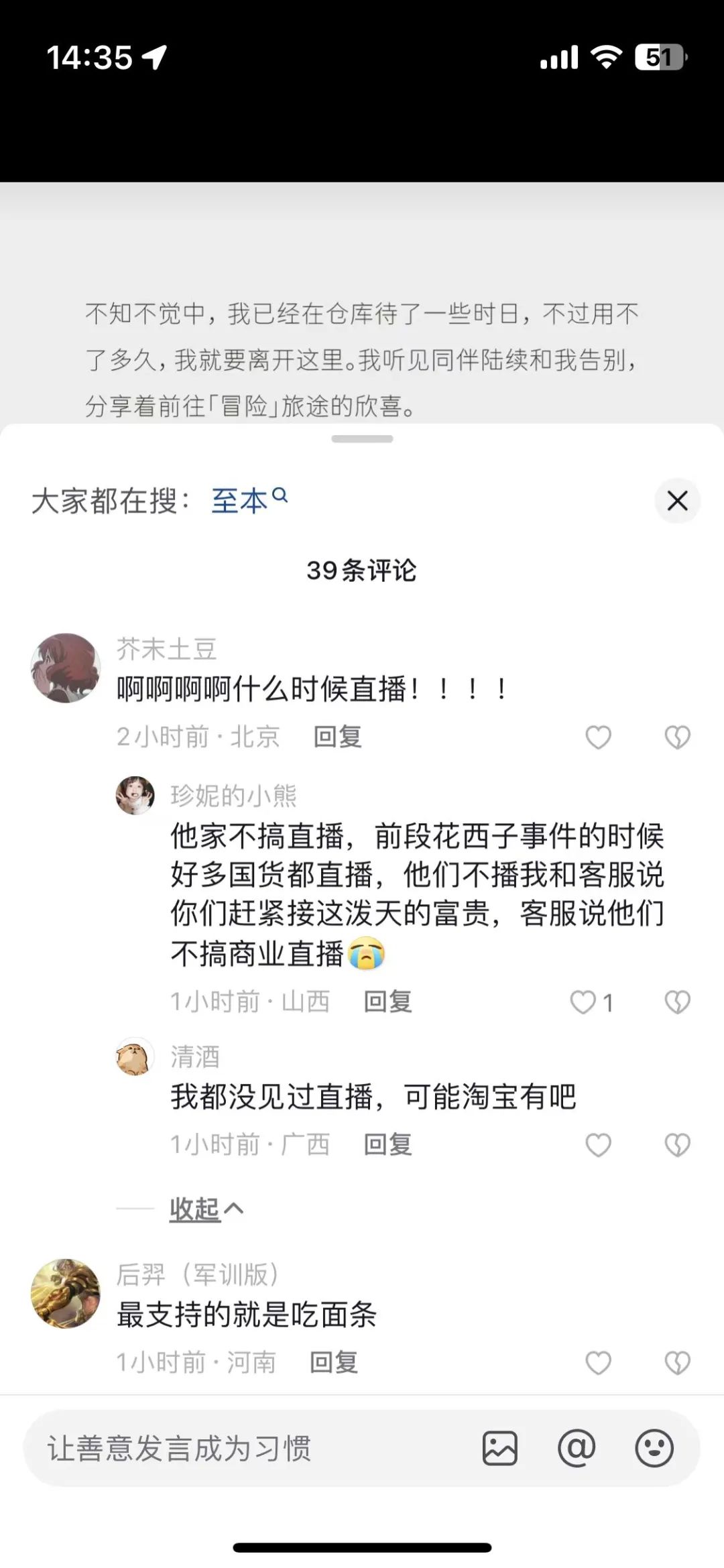The image size is (724, 1568).
Task: Search the trending term 至本
Action: 249,501
